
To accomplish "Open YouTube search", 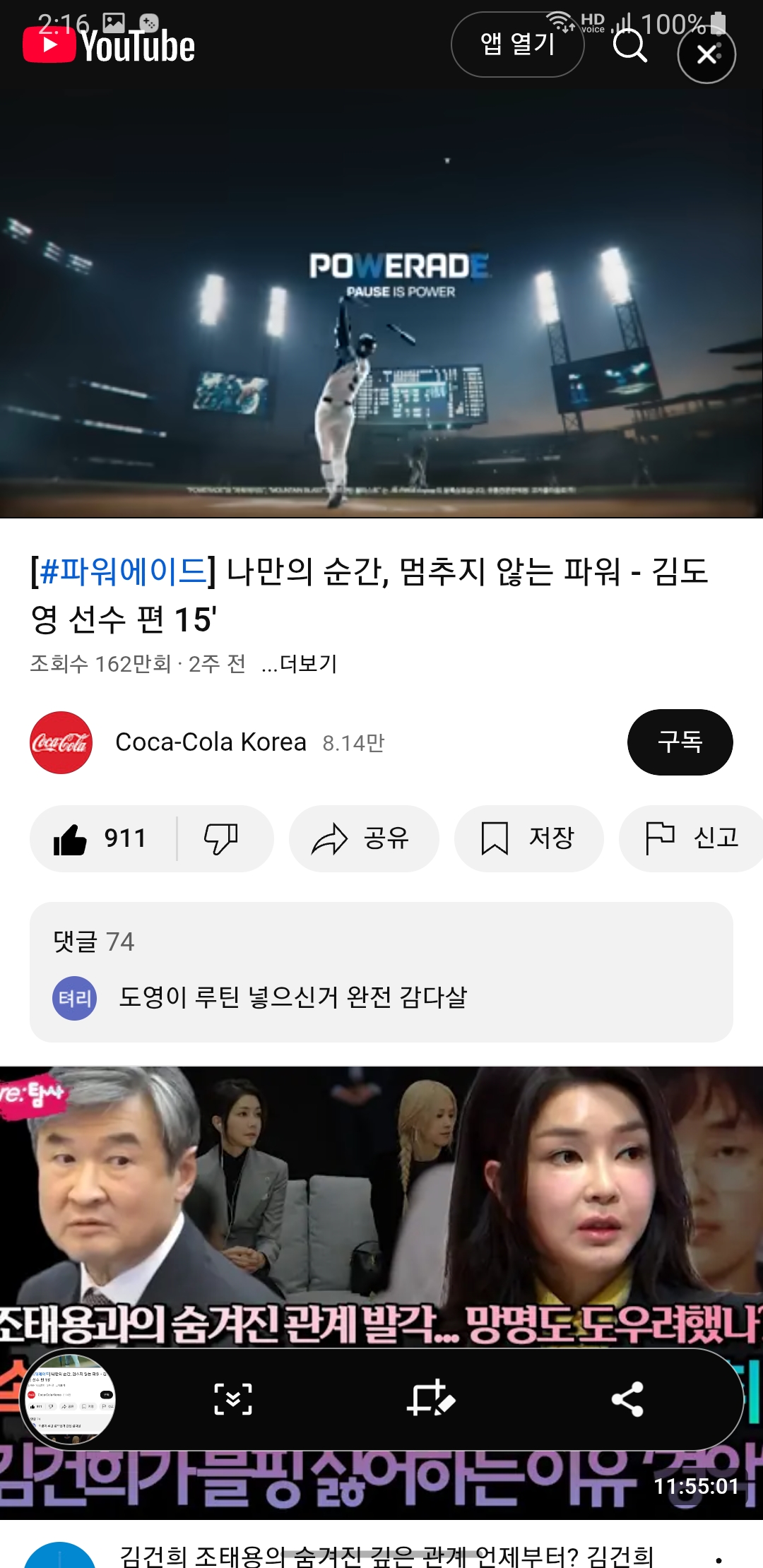I will [x=629, y=47].
